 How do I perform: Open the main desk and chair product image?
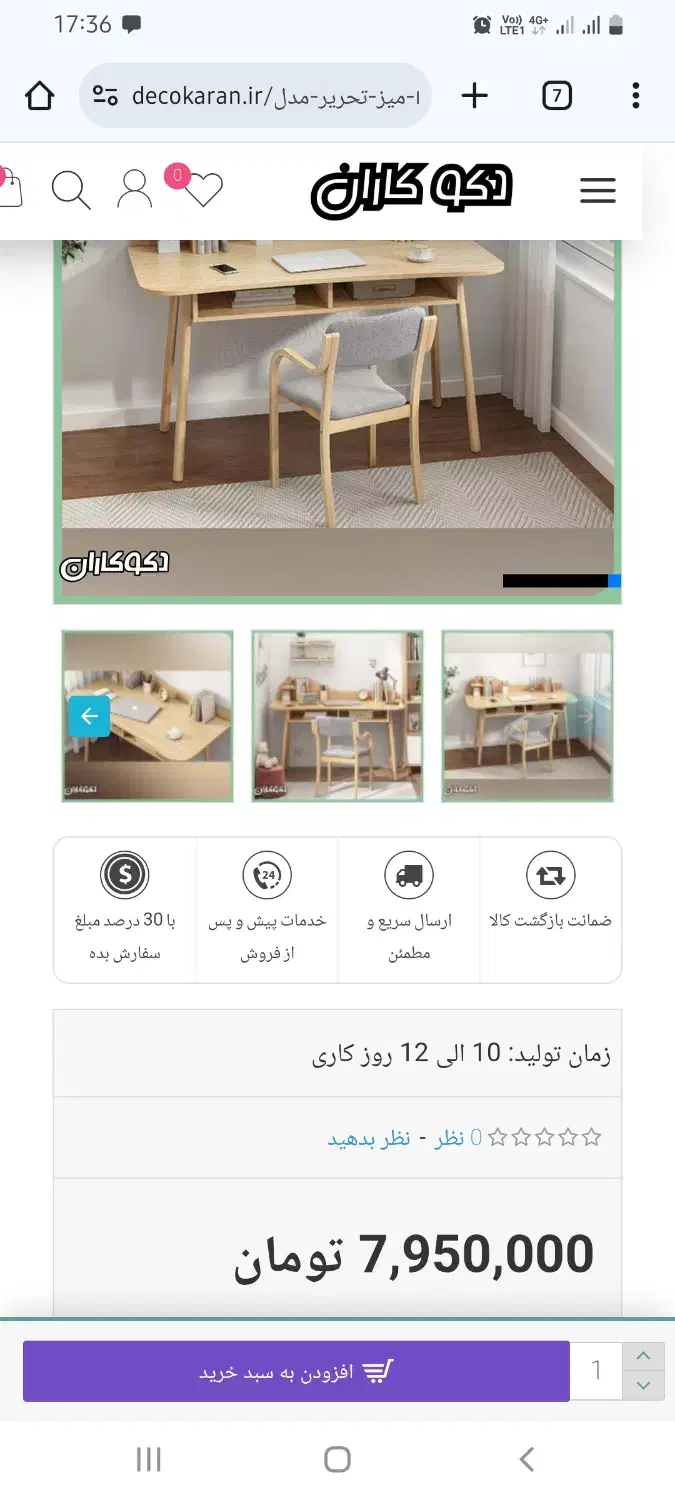337,400
